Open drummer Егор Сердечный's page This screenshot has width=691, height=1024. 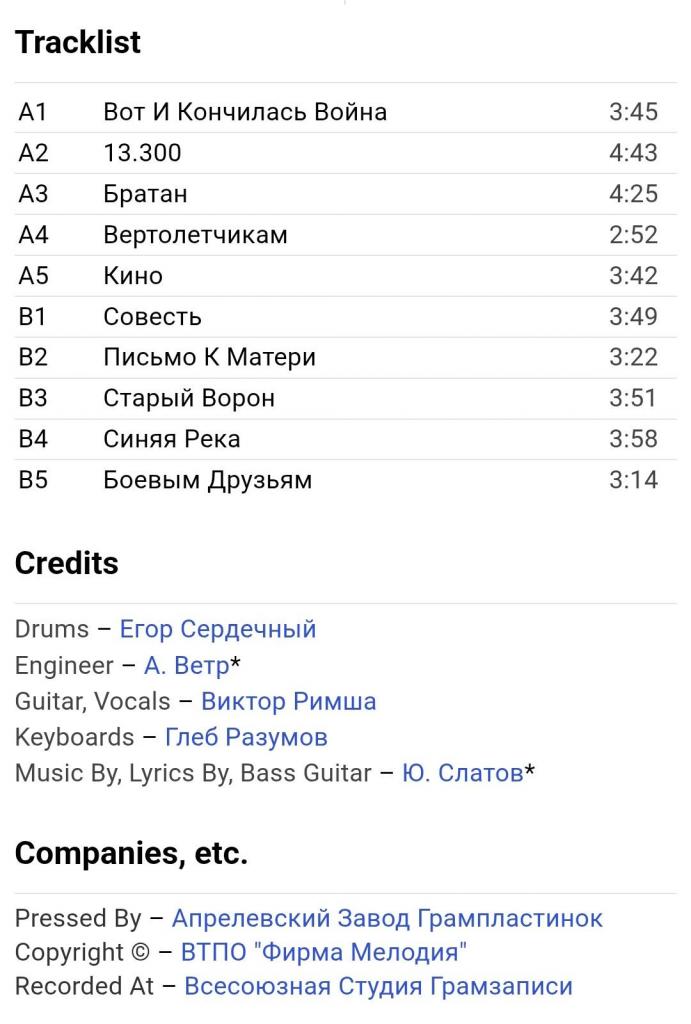[x=217, y=629]
